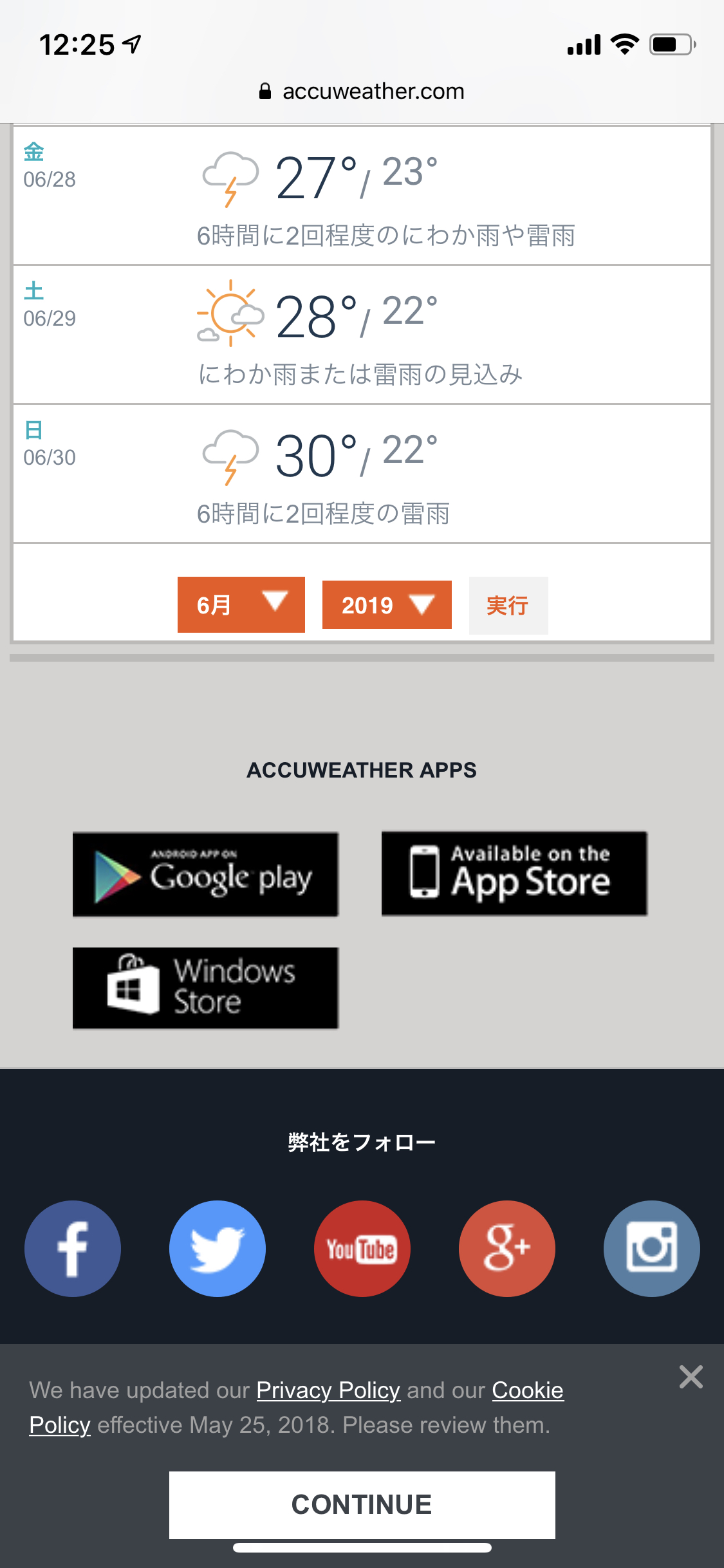724x1568 pixels.
Task: Open the 2019 year dropdown
Action: 386,605
